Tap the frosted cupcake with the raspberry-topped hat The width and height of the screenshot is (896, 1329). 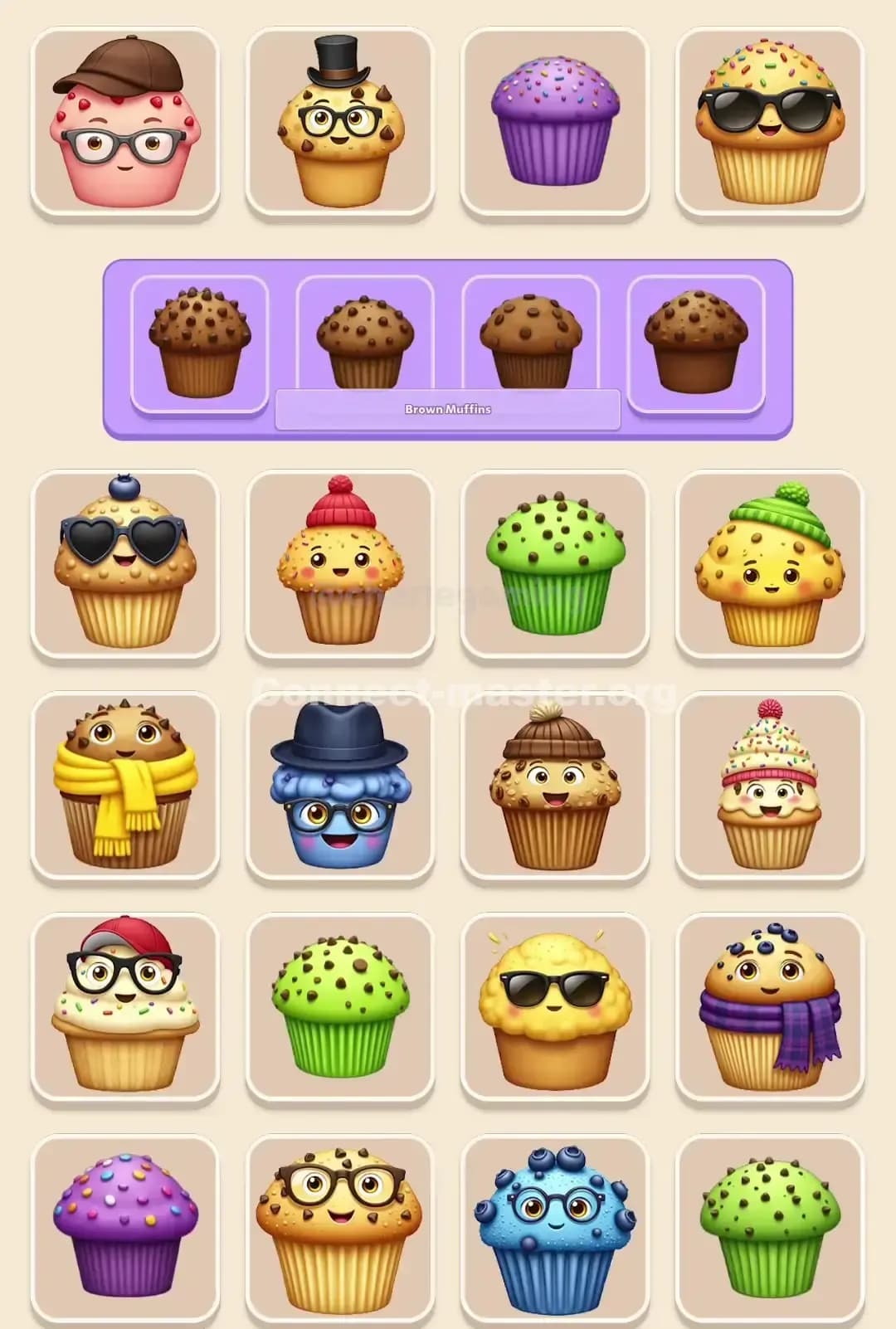point(769,785)
